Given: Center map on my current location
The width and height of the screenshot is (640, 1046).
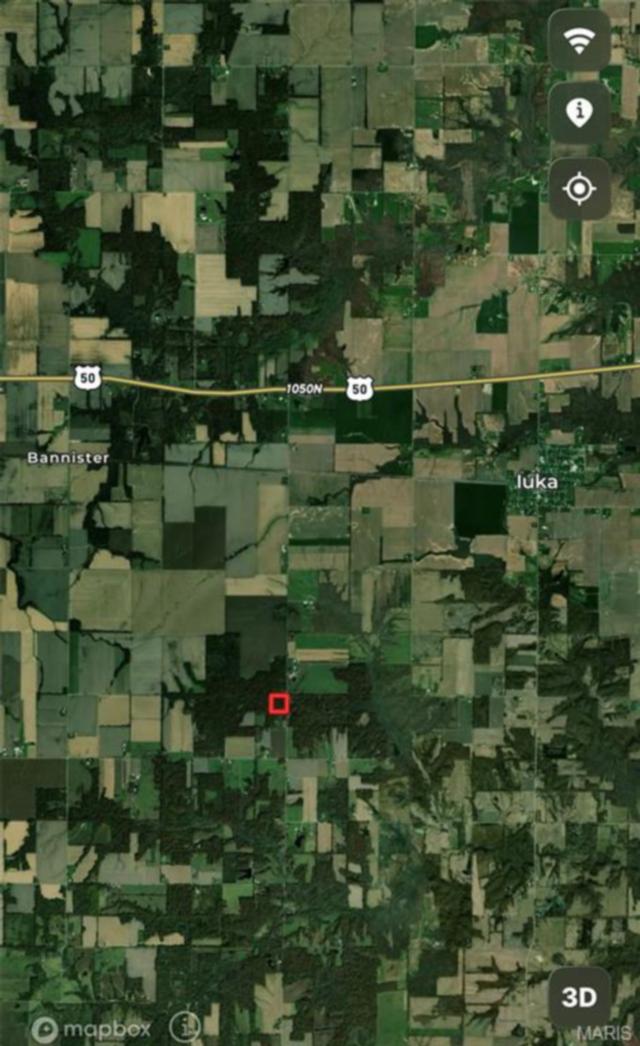Looking at the screenshot, I should point(579,188).
